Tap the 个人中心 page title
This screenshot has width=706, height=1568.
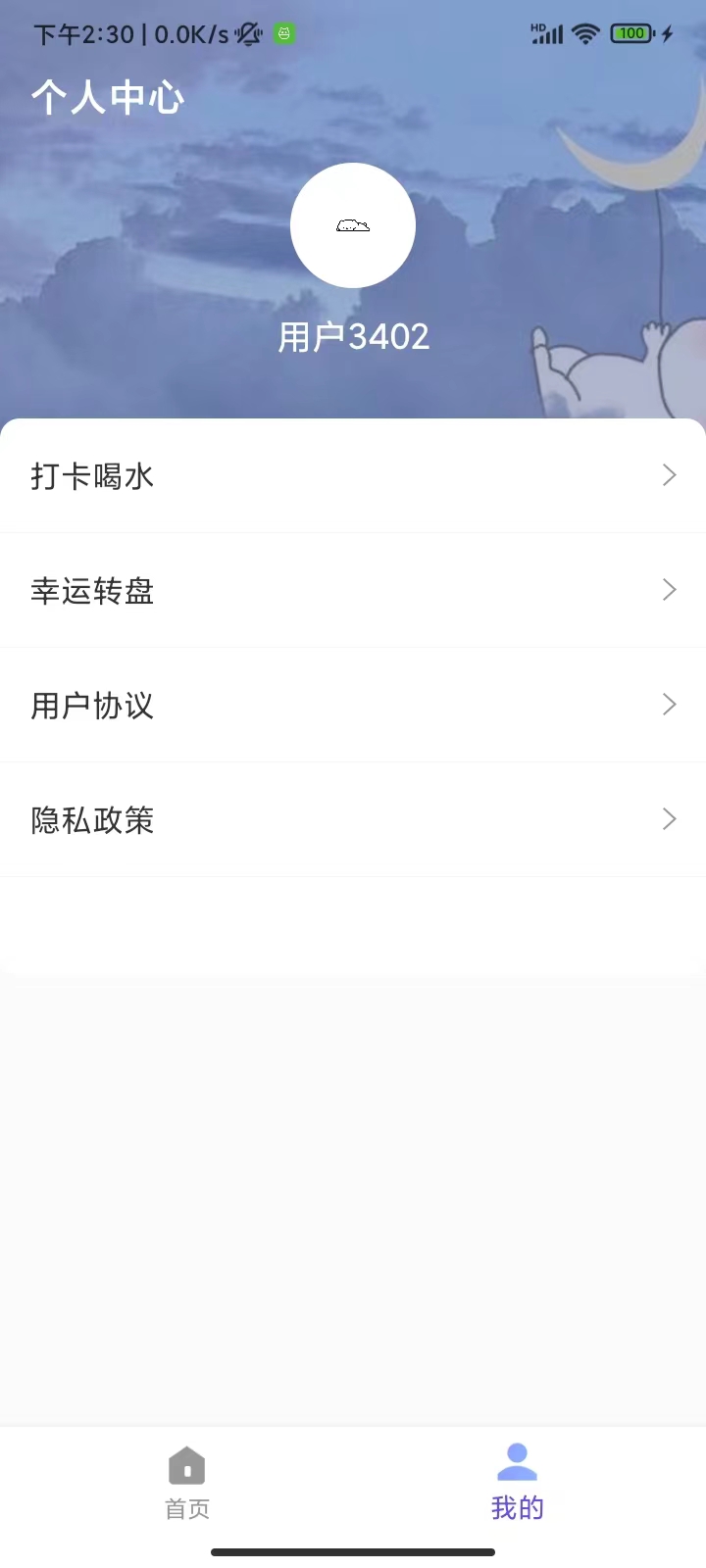point(108,97)
